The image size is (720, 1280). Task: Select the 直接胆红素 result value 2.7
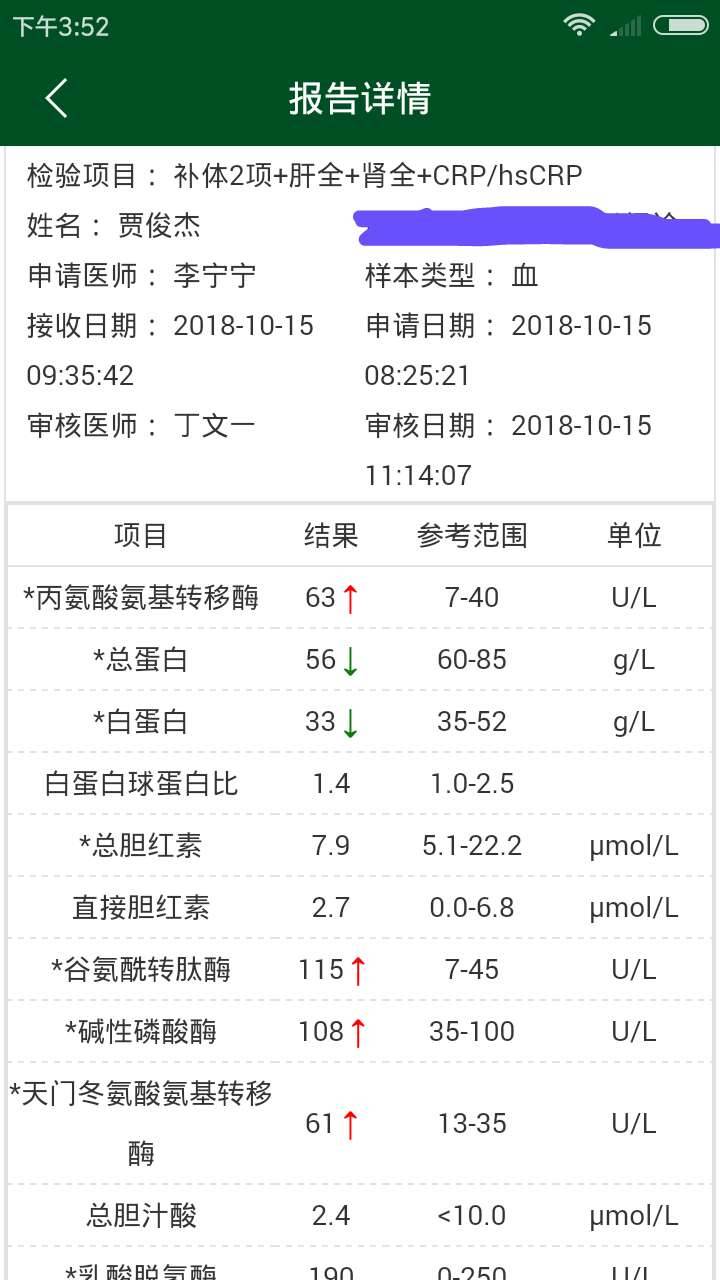tap(330, 906)
